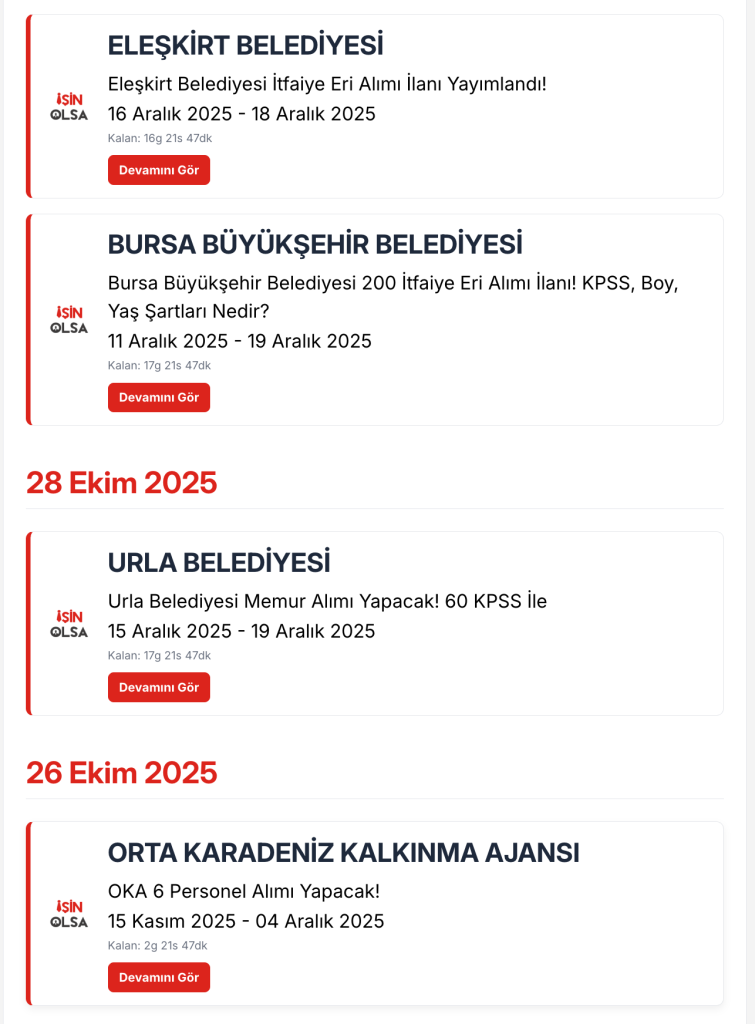
Task: Click the İtfaiye Eri Alımı İlanı announcement text
Action: click(x=328, y=84)
